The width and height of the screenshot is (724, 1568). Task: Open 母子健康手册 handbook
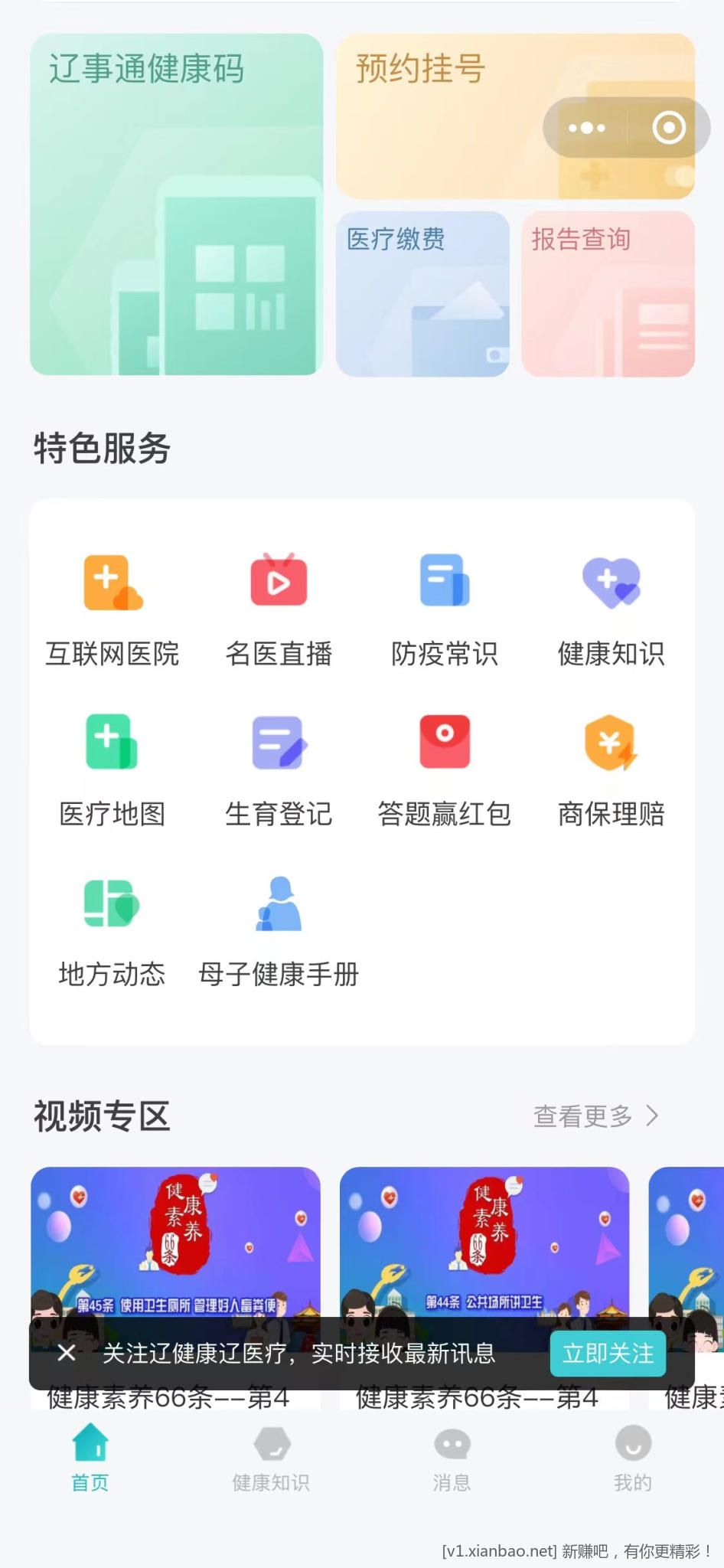pyautogui.click(x=279, y=930)
